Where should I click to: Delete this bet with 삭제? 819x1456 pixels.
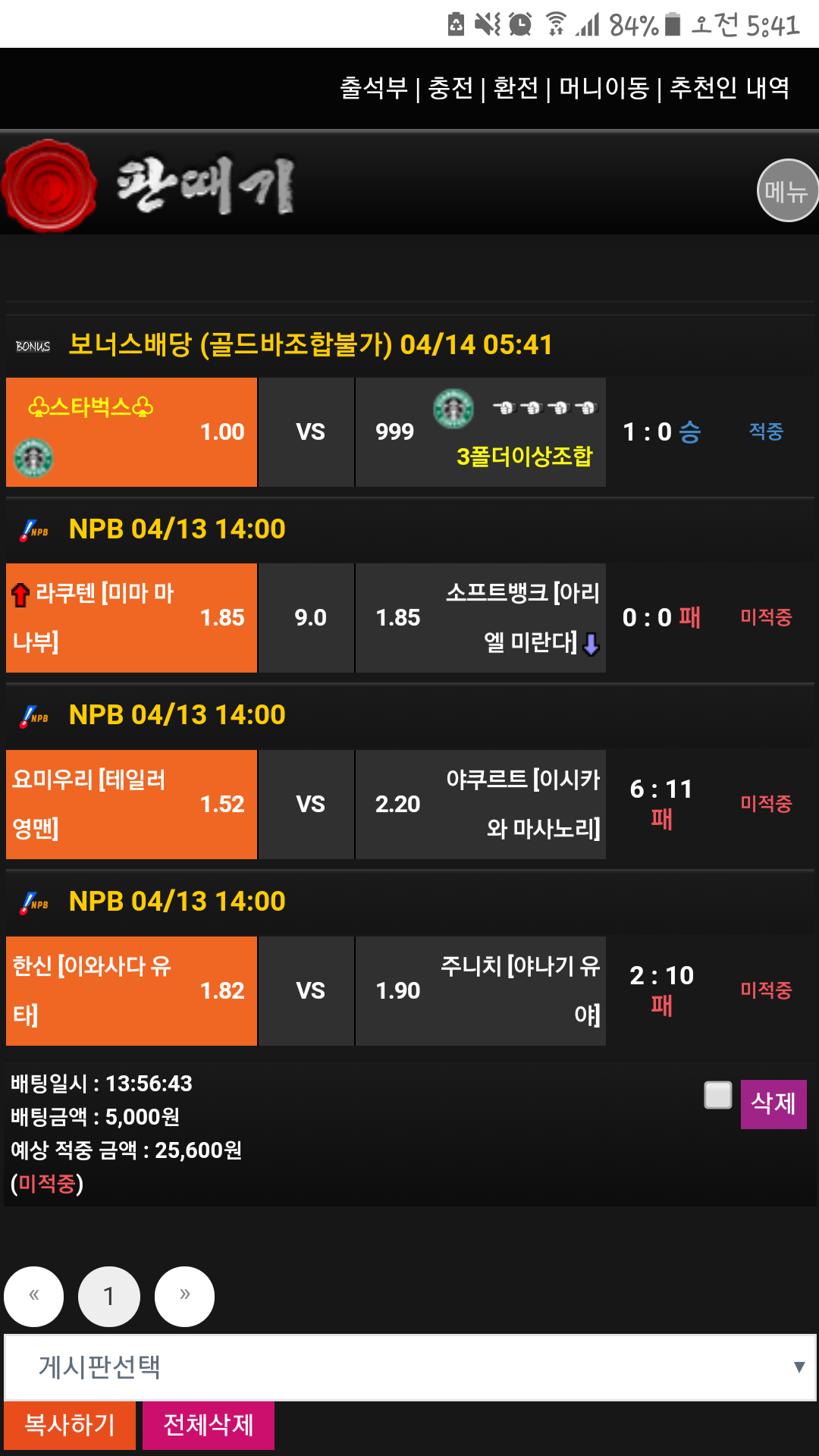(773, 1104)
